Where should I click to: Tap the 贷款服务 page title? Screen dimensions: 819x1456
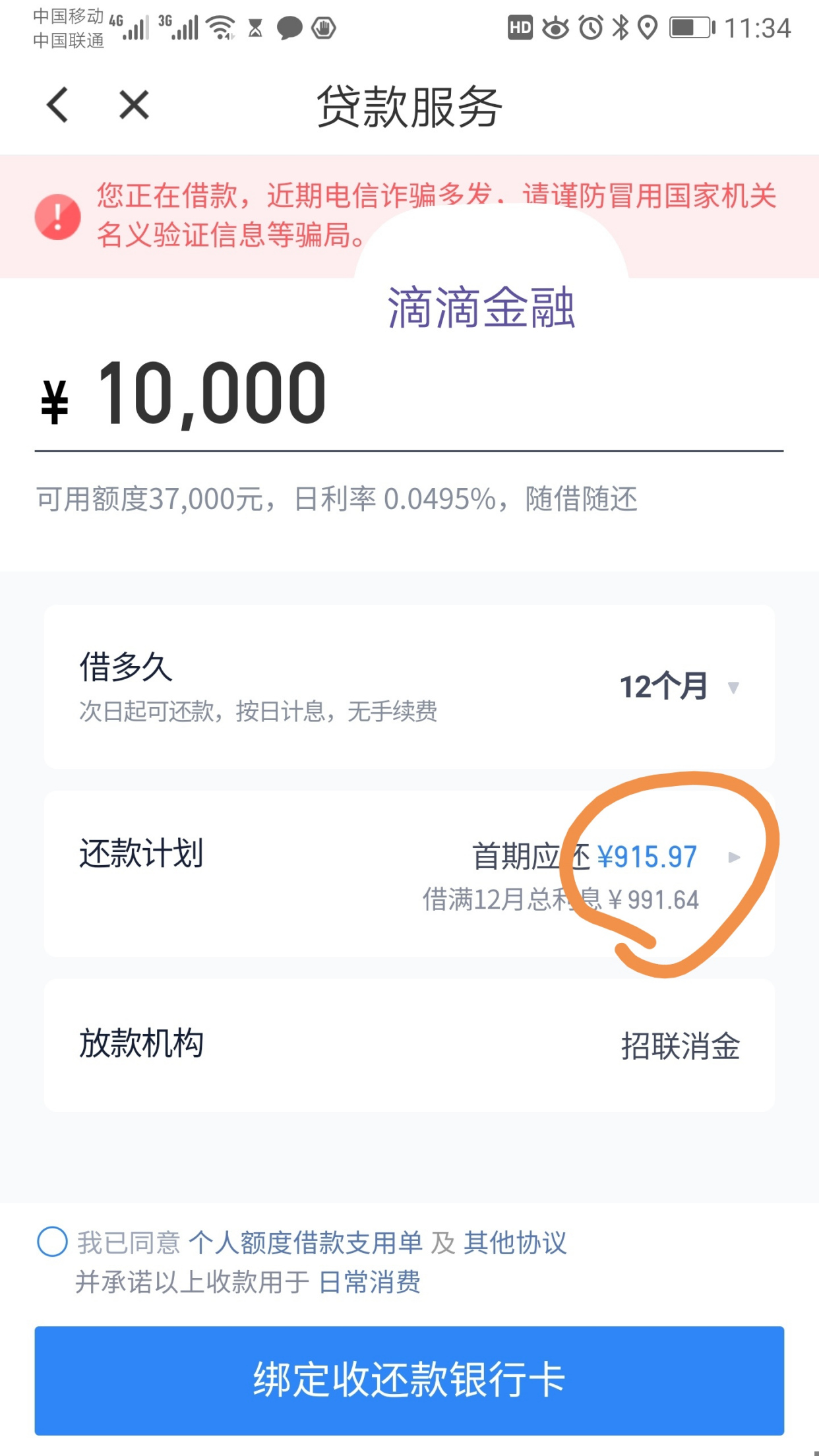[409, 106]
